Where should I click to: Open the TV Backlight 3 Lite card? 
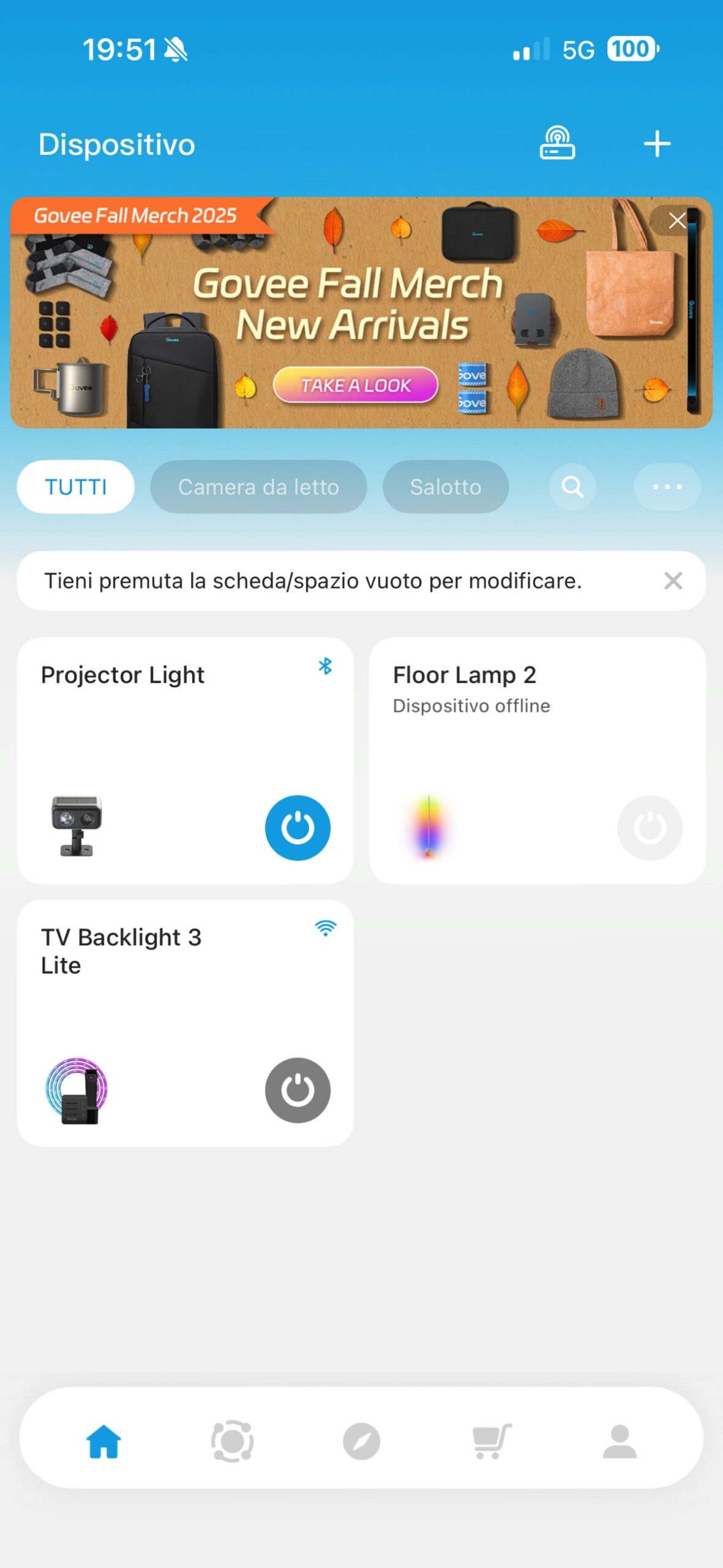153,1005
